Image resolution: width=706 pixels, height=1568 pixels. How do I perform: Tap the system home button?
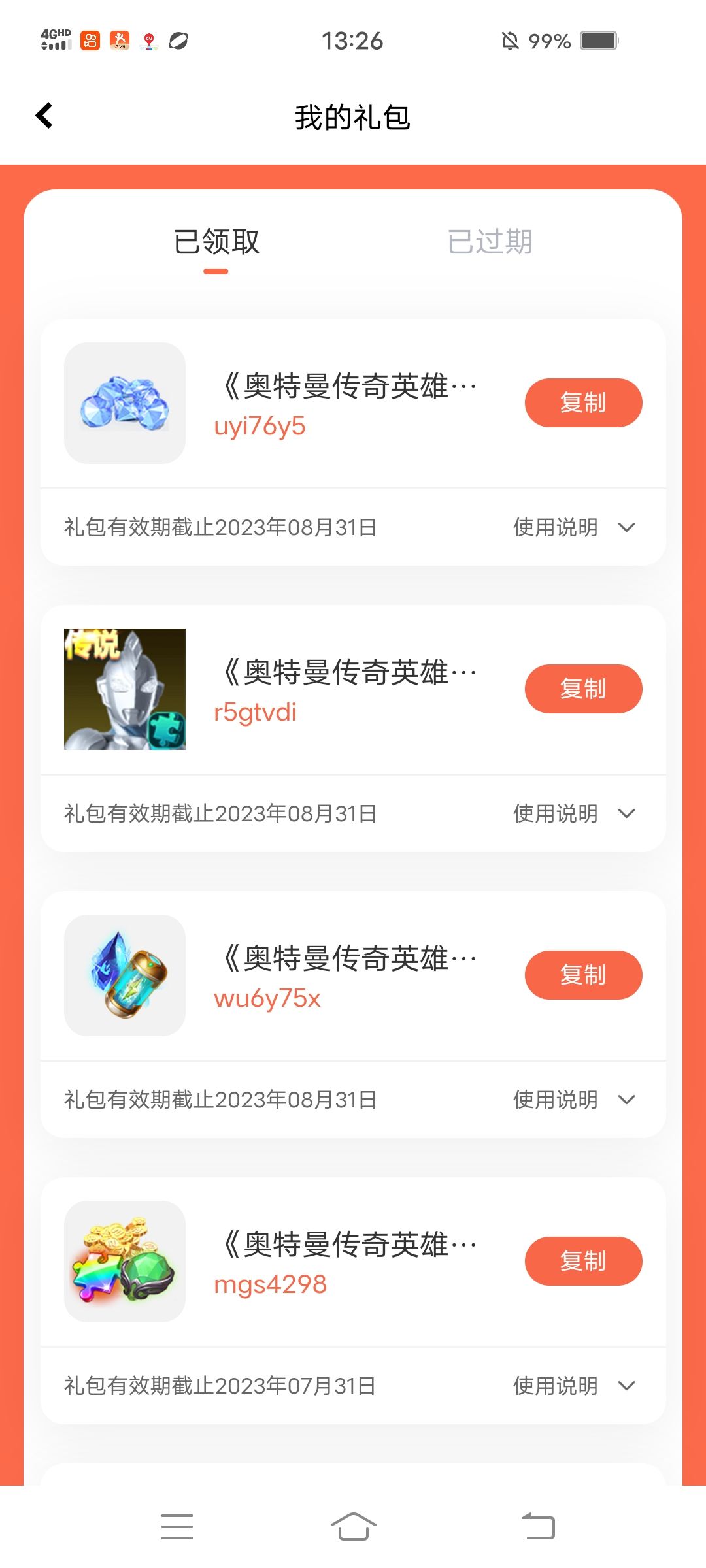pyautogui.click(x=353, y=1527)
